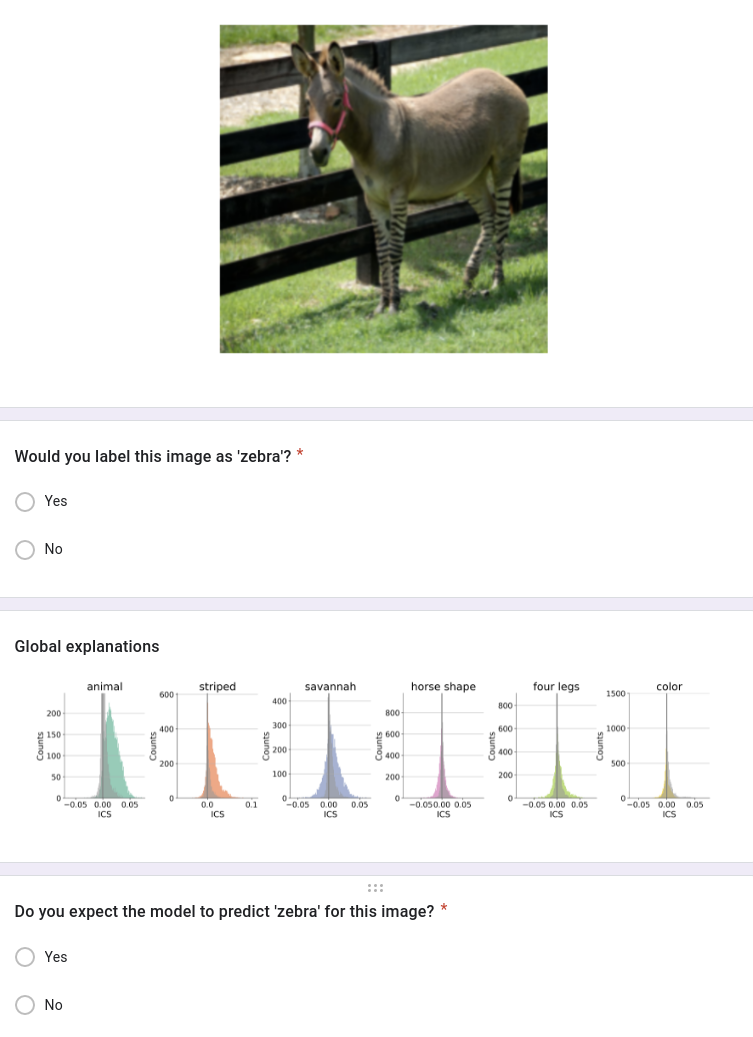Select No for labeling image as zebra
Screen dimensions: 753x1037
[25, 549]
